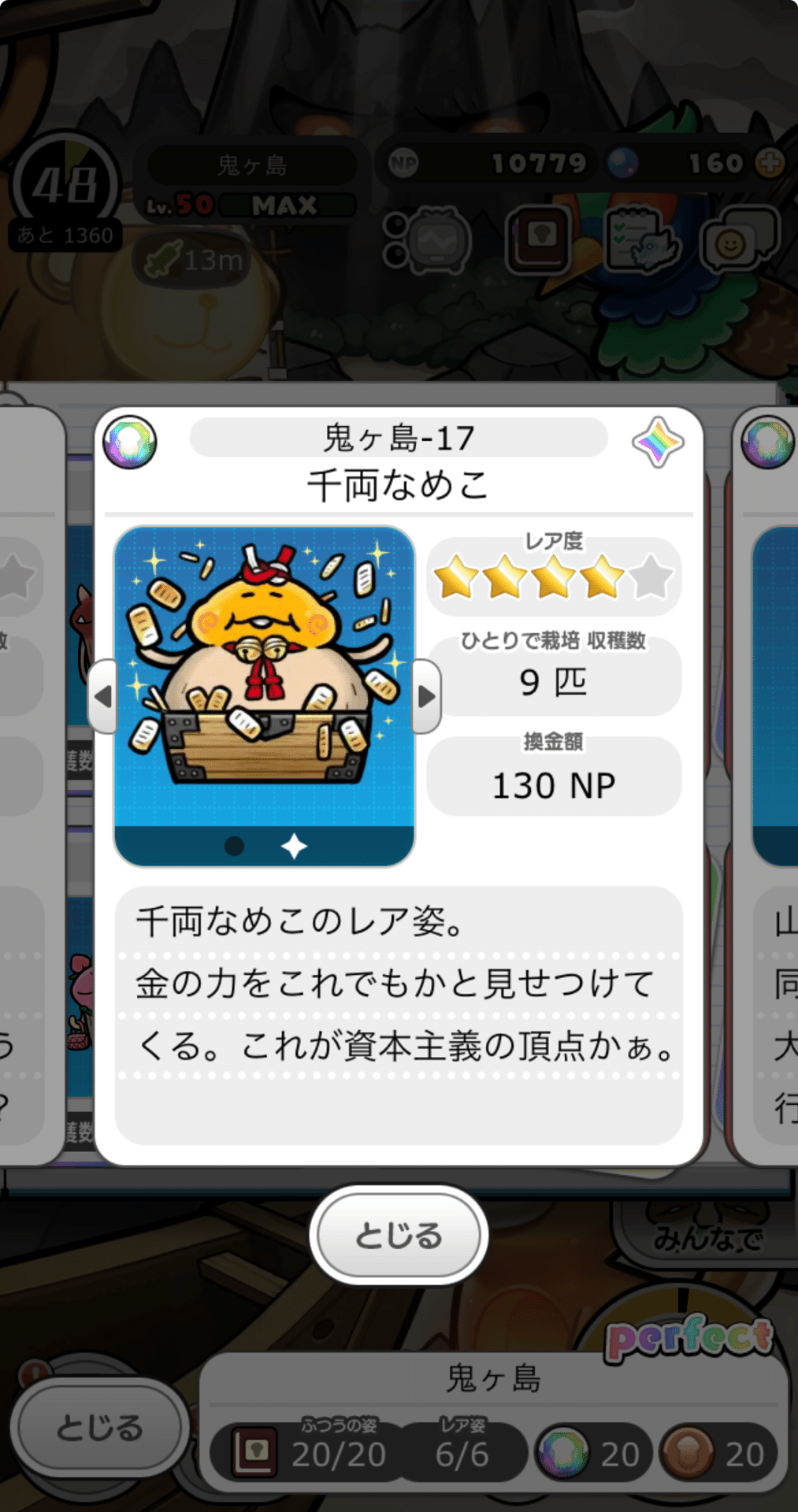Show the previous image with the left arrow

pyautogui.click(x=103, y=696)
